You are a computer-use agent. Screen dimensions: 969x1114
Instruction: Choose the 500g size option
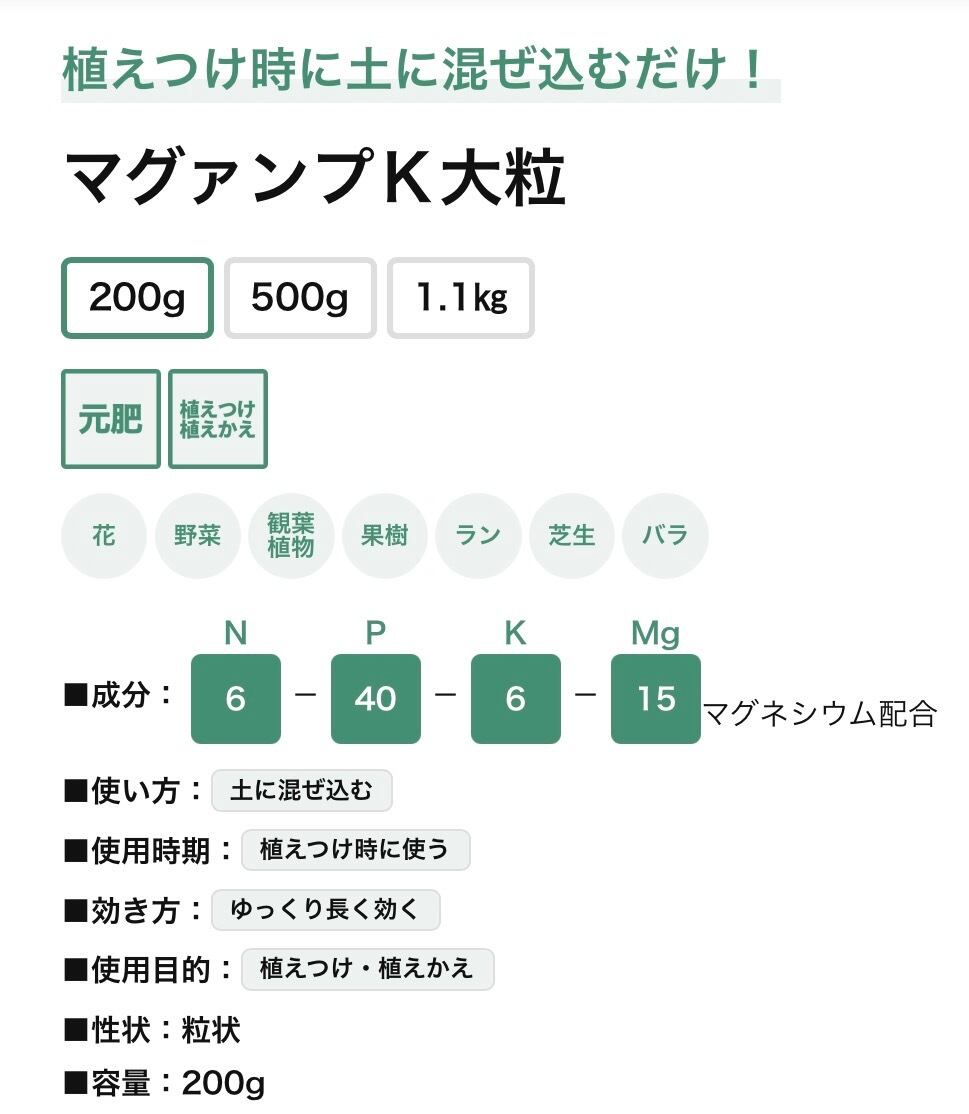300,298
